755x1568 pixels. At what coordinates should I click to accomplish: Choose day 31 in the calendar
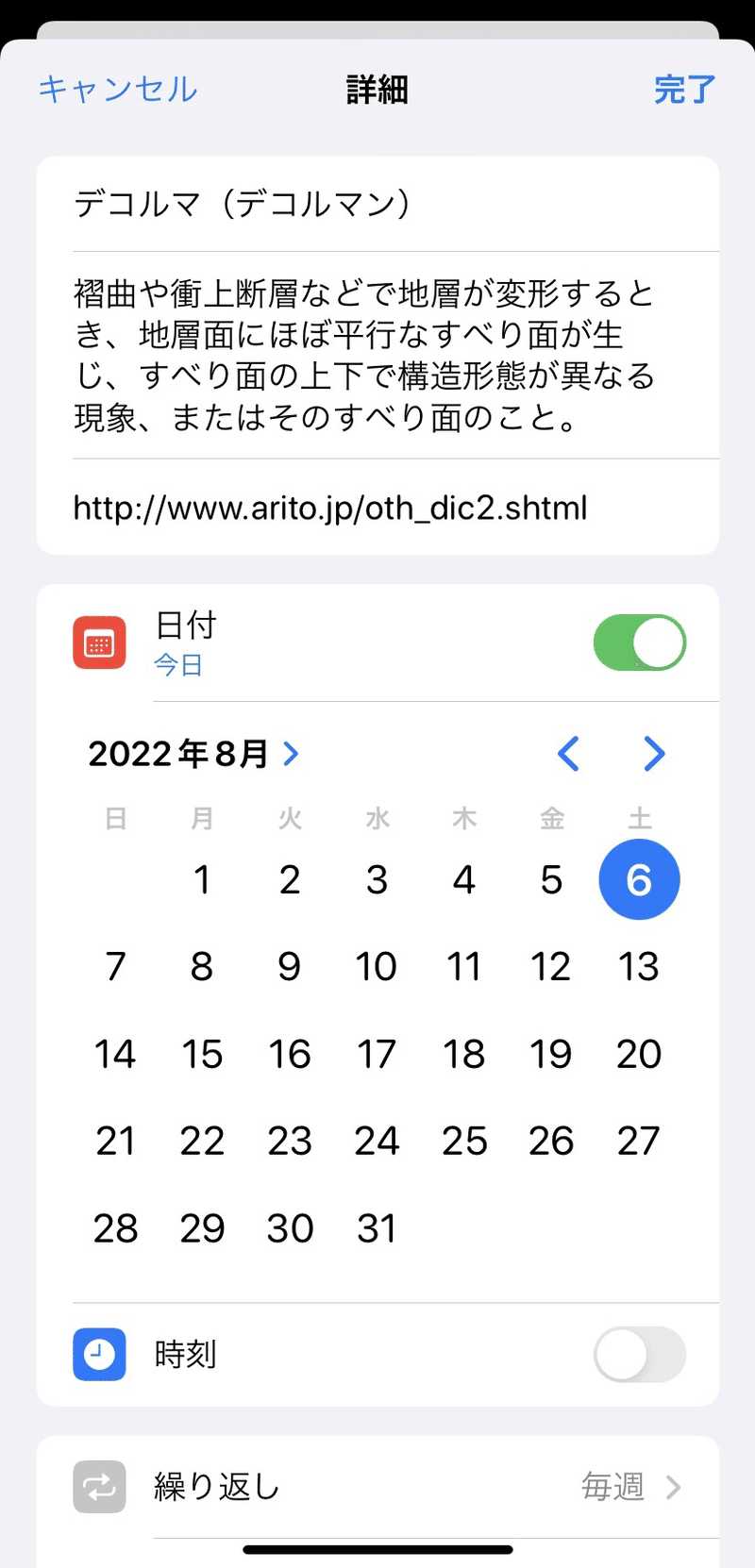(377, 1228)
